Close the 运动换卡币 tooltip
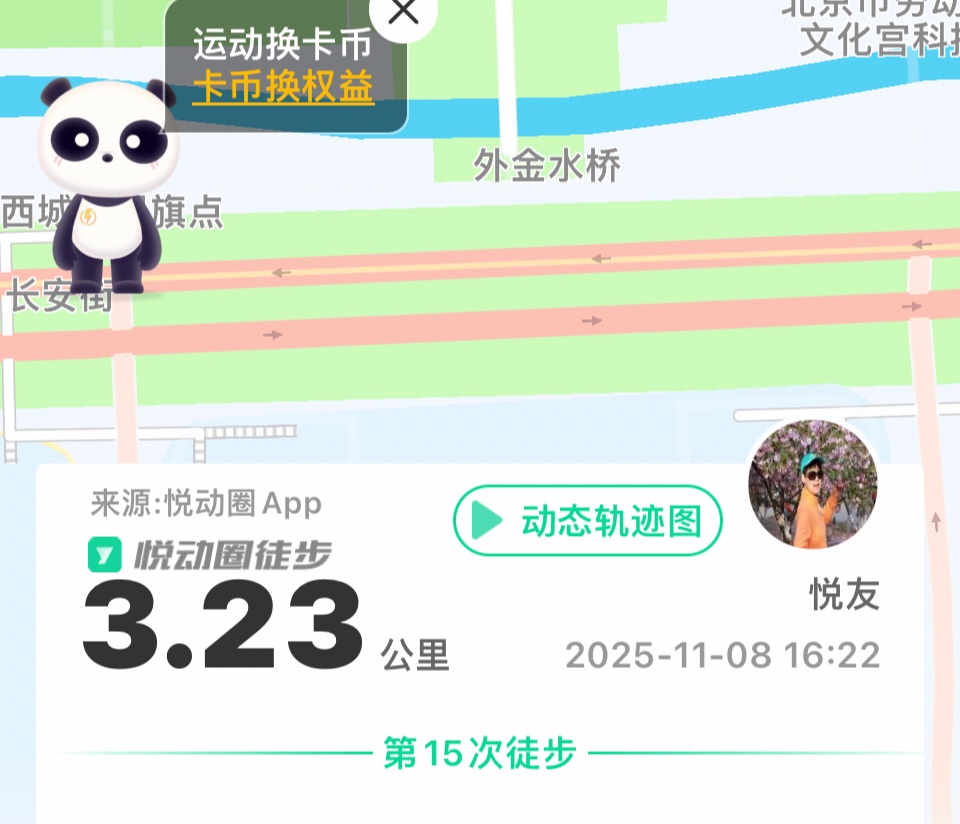 (x=403, y=12)
